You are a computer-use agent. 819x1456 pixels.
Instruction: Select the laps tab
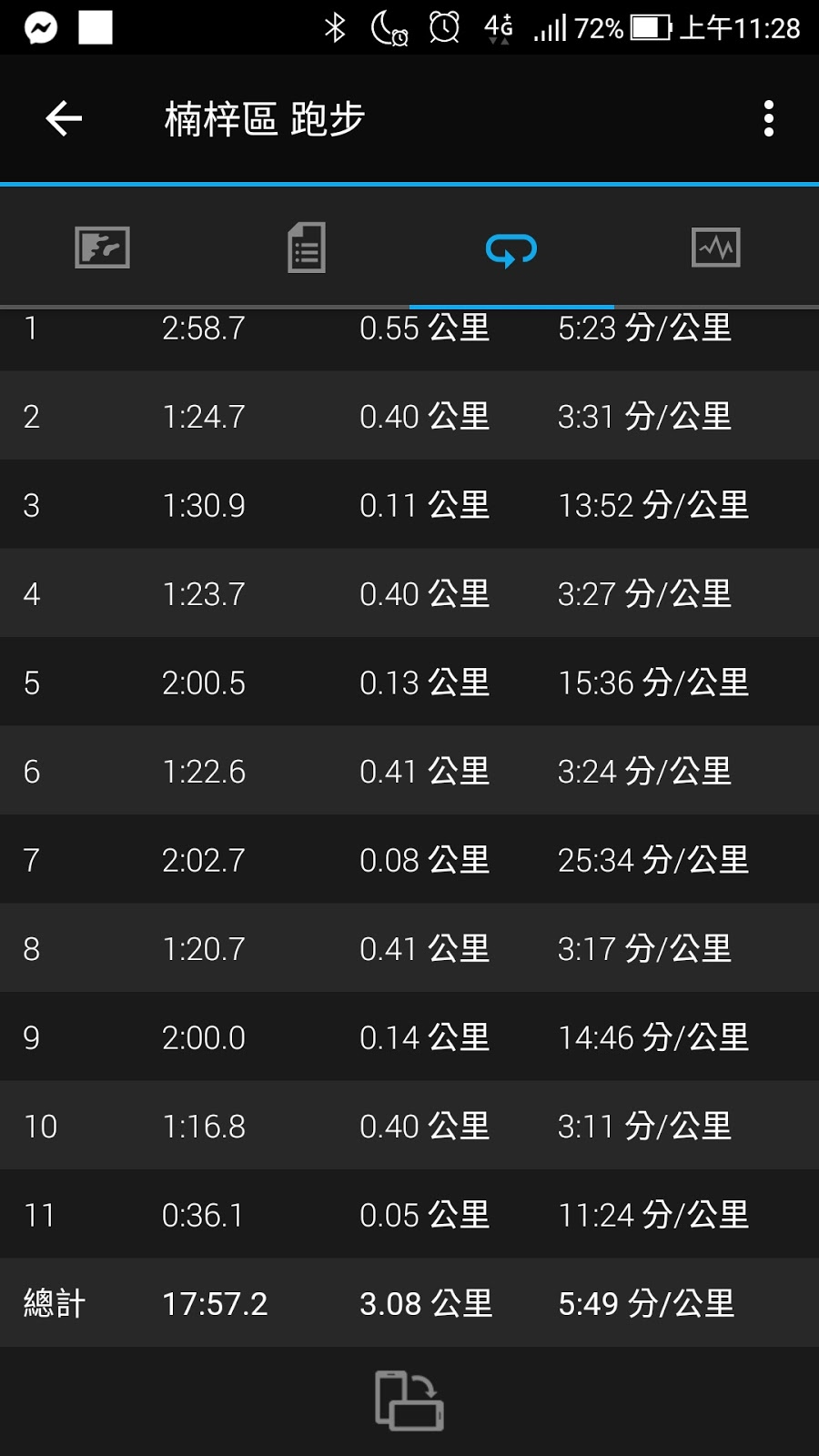pyautogui.click(x=511, y=248)
